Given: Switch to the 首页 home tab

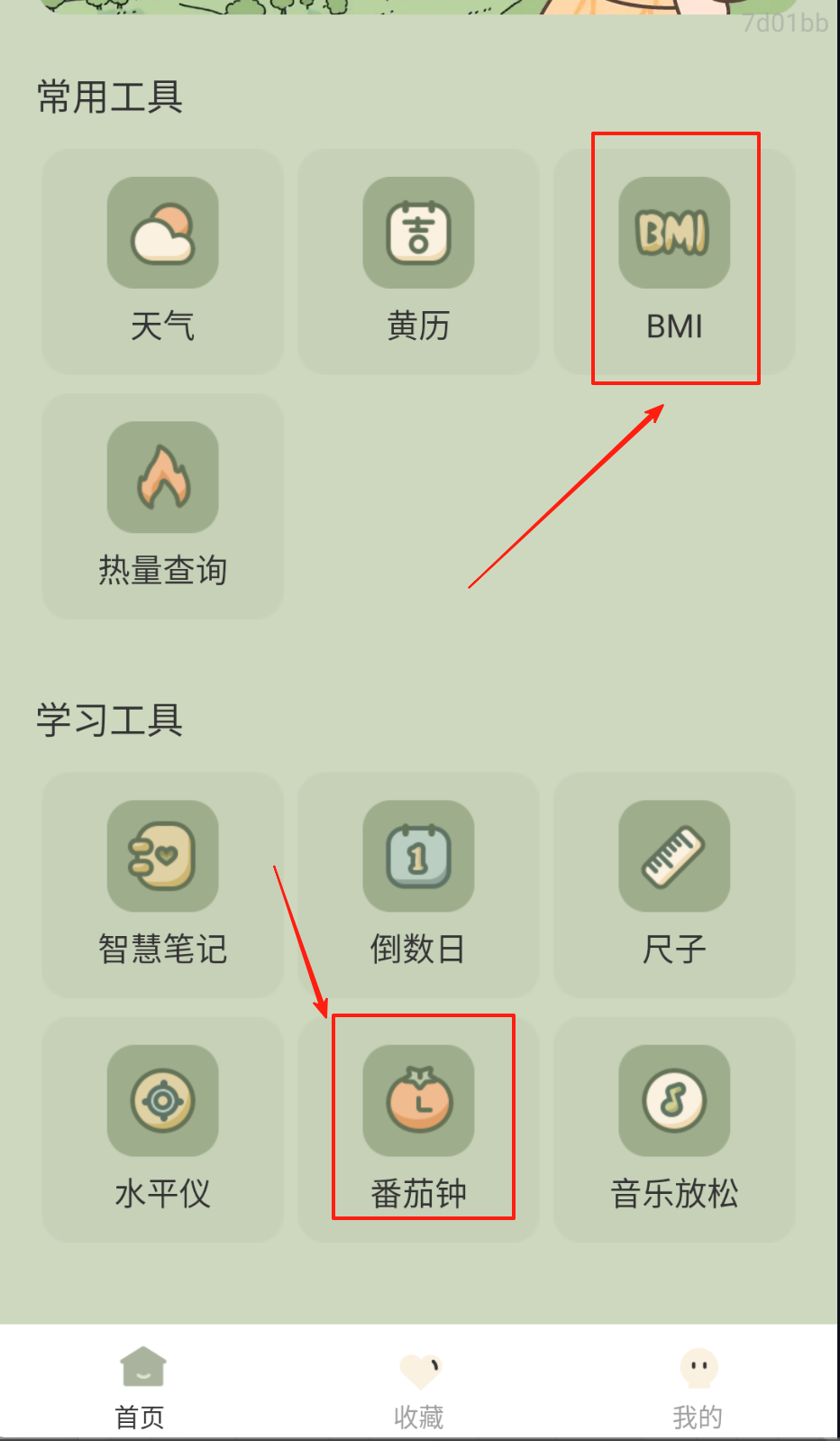Looking at the screenshot, I should (x=141, y=1387).
